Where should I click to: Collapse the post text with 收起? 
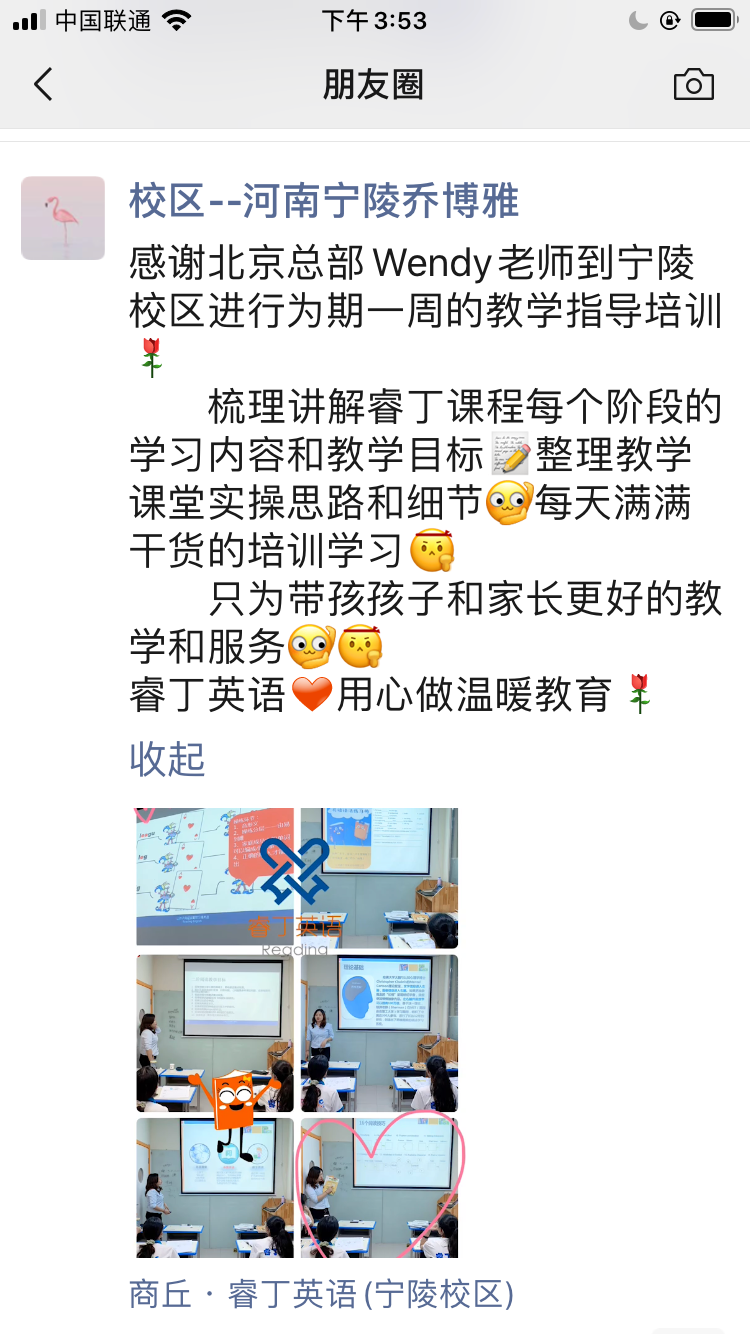167,759
